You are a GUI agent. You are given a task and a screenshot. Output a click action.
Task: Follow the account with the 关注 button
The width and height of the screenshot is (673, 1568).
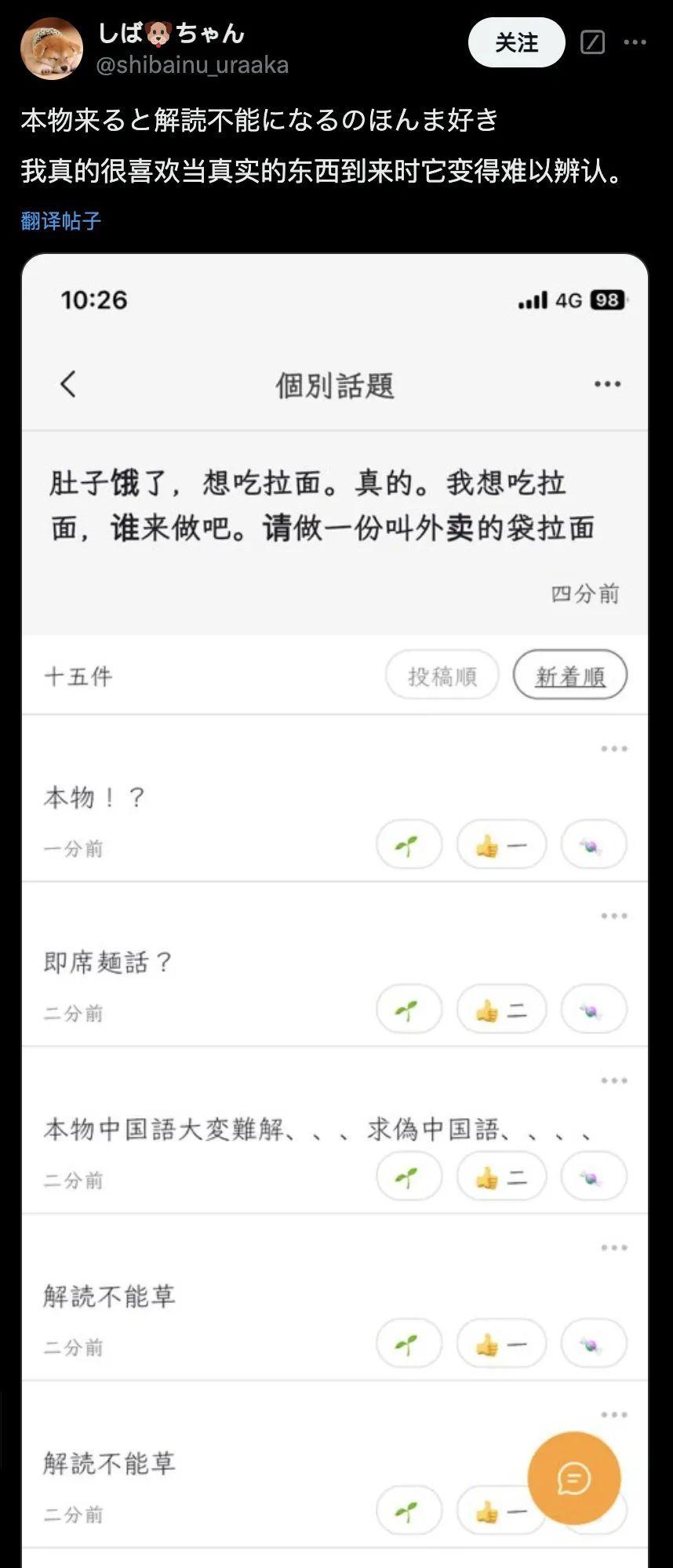coord(515,43)
